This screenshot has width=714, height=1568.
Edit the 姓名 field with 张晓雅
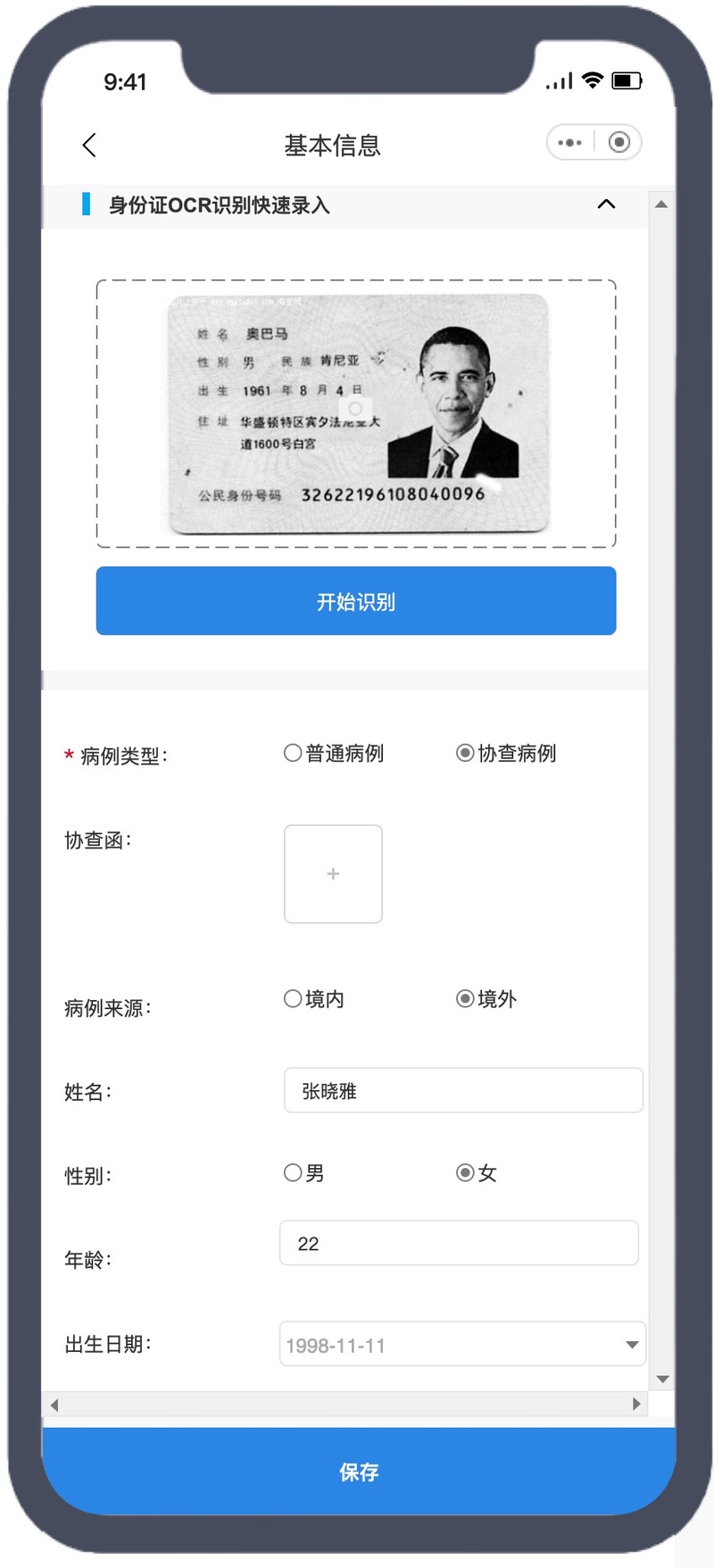[463, 1090]
